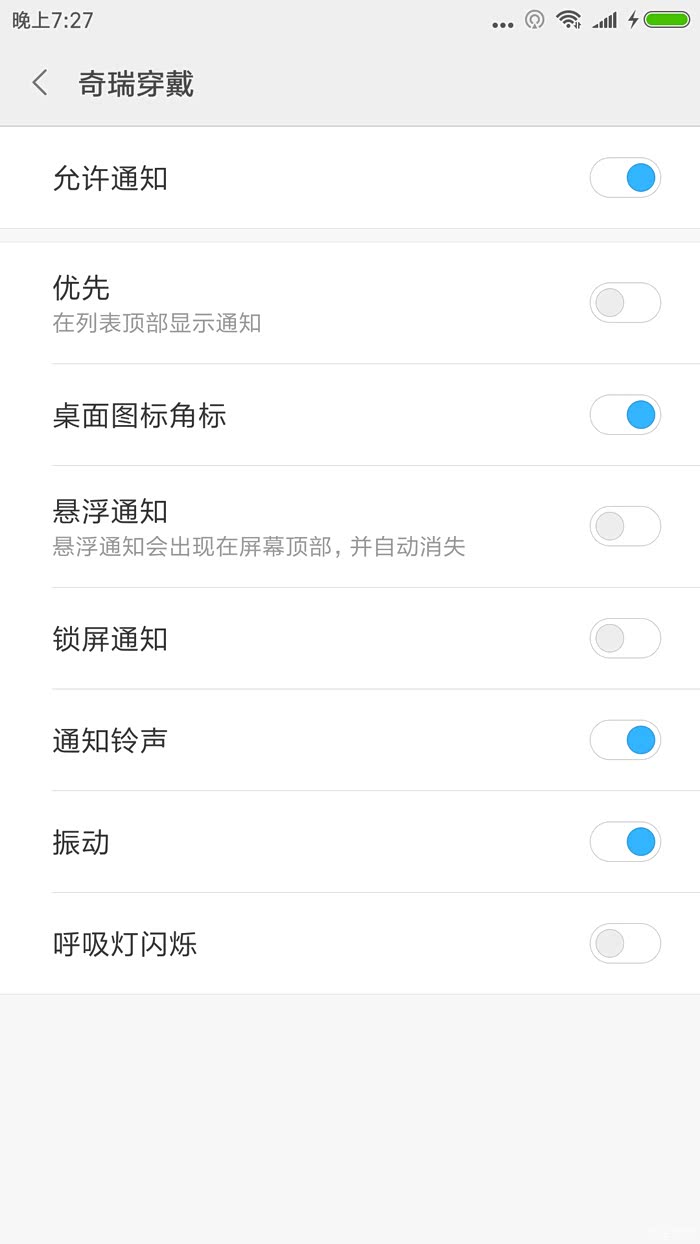This screenshot has width=700, height=1244.
Task: Toggle off 振动 vibration
Action: click(x=625, y=842)
